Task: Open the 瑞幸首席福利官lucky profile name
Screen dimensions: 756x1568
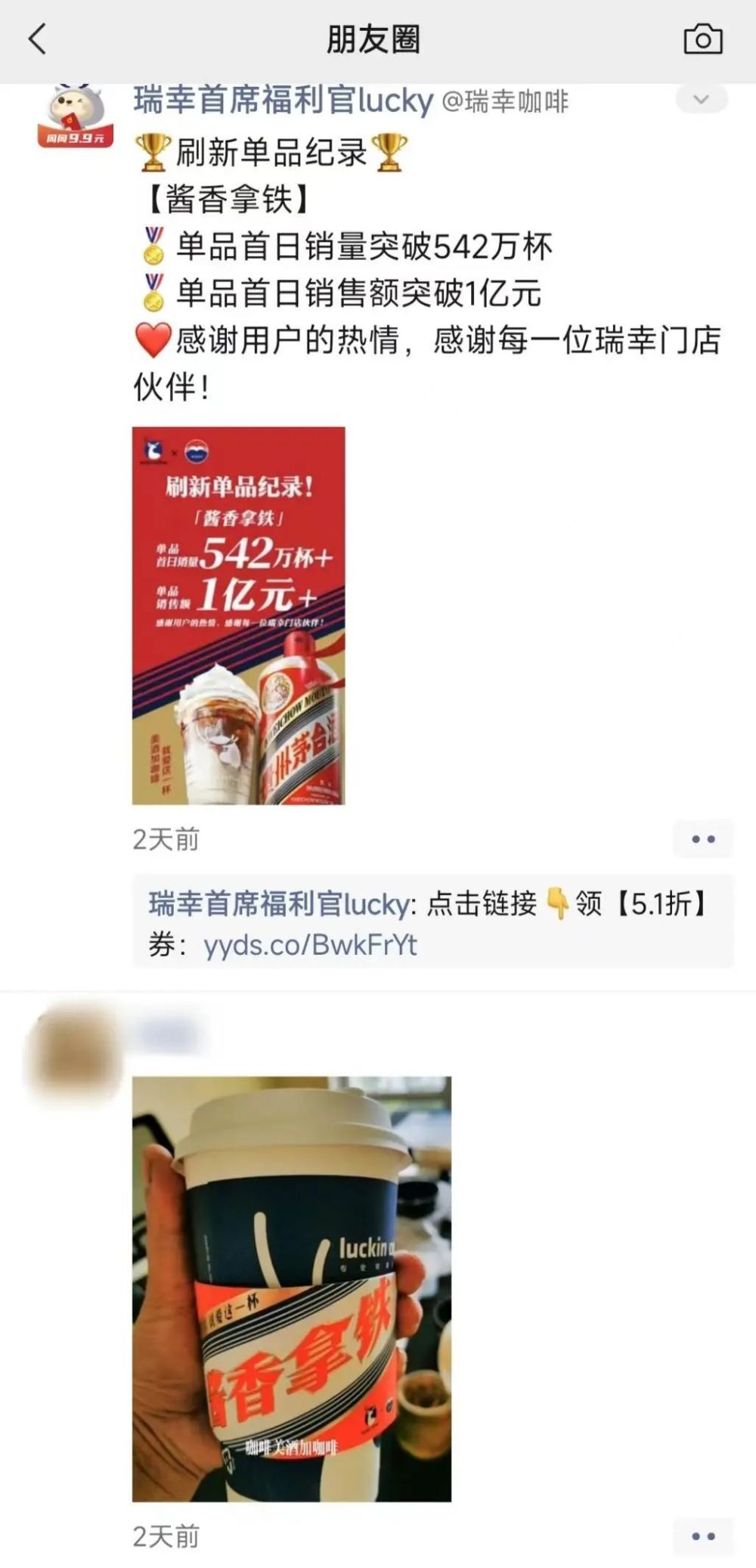Action: click(283, 101)
